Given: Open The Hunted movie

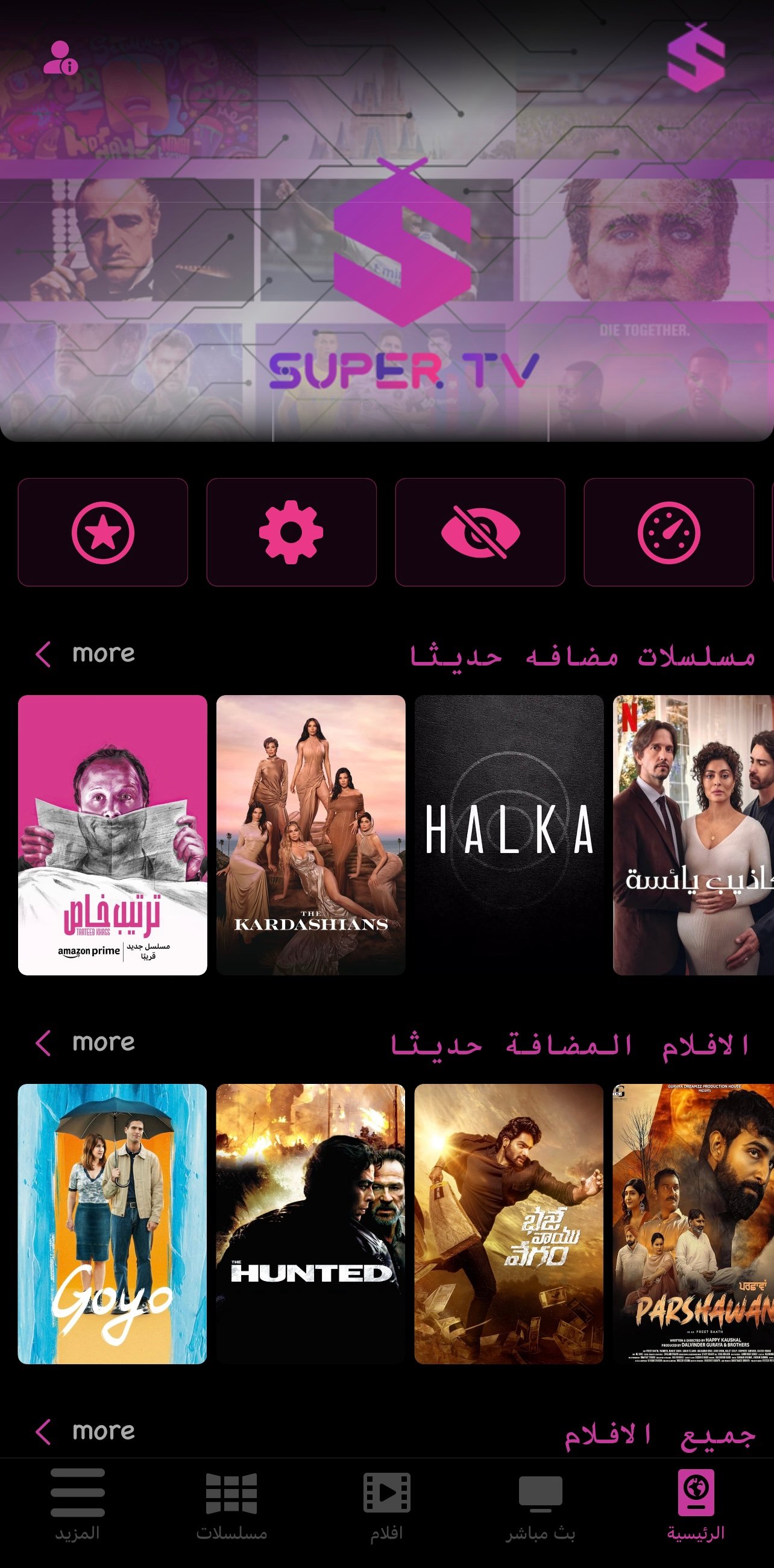Looking at the screenshot, I should click(311, 1224).
